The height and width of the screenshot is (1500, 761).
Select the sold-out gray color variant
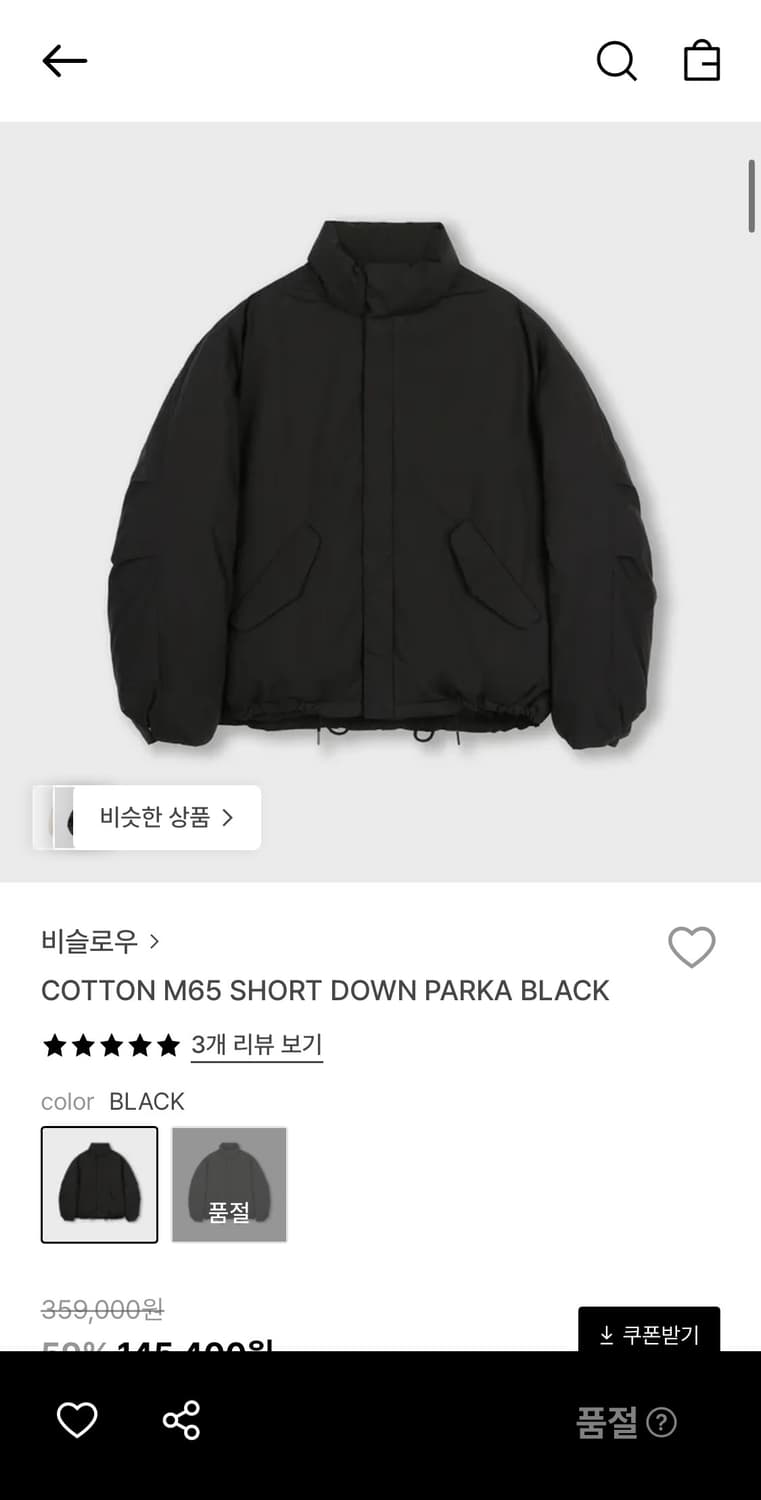point(229,1184)
